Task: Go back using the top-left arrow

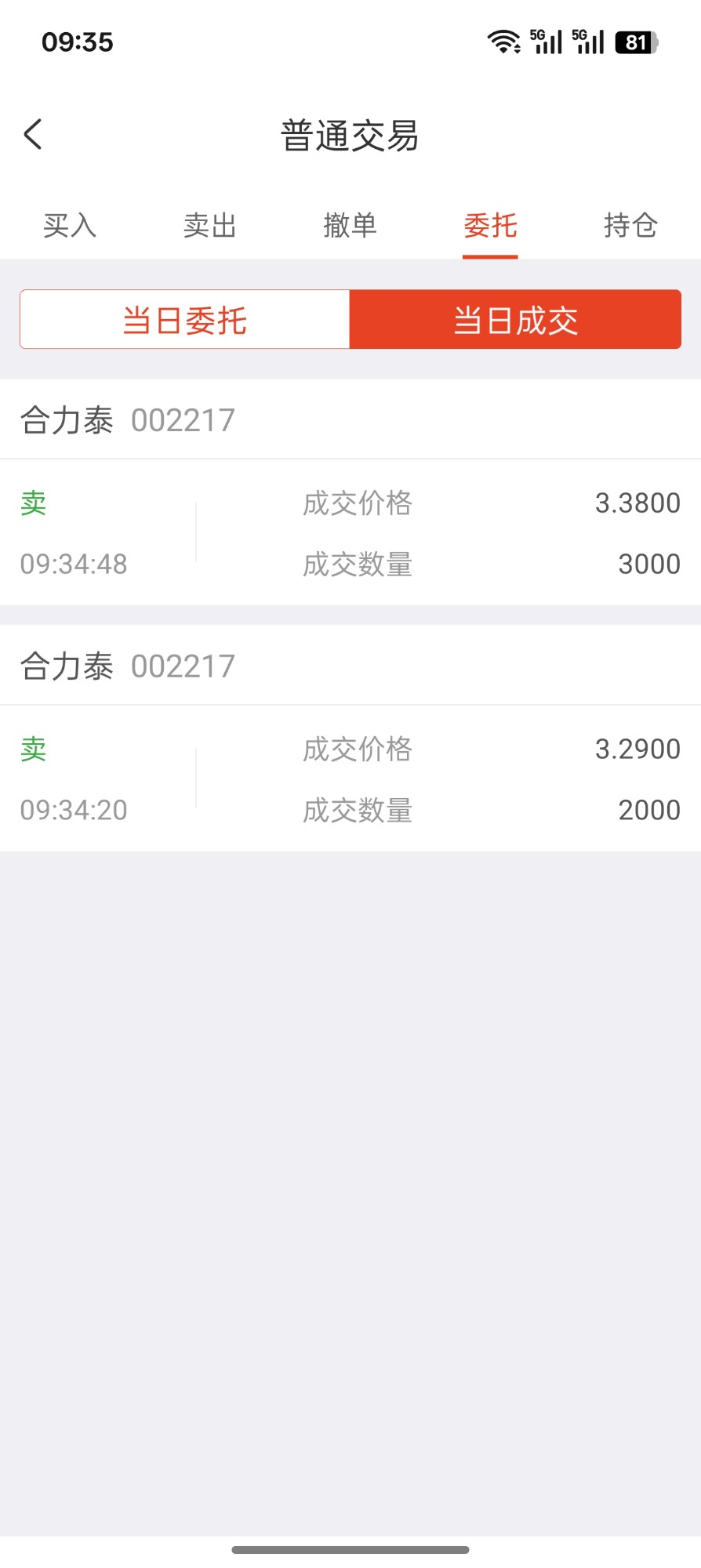Action: [33, 135]
